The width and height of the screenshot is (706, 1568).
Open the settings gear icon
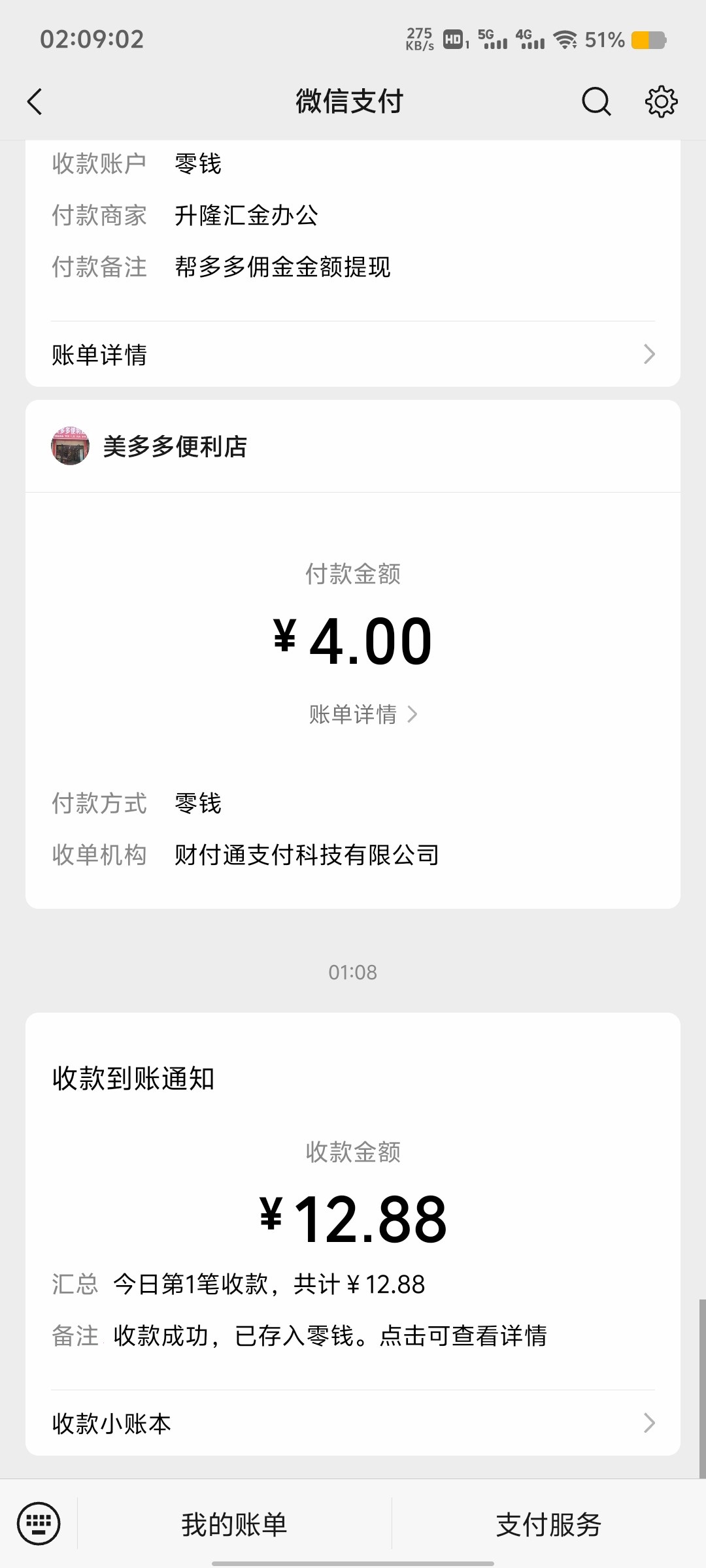click(661, 102)
